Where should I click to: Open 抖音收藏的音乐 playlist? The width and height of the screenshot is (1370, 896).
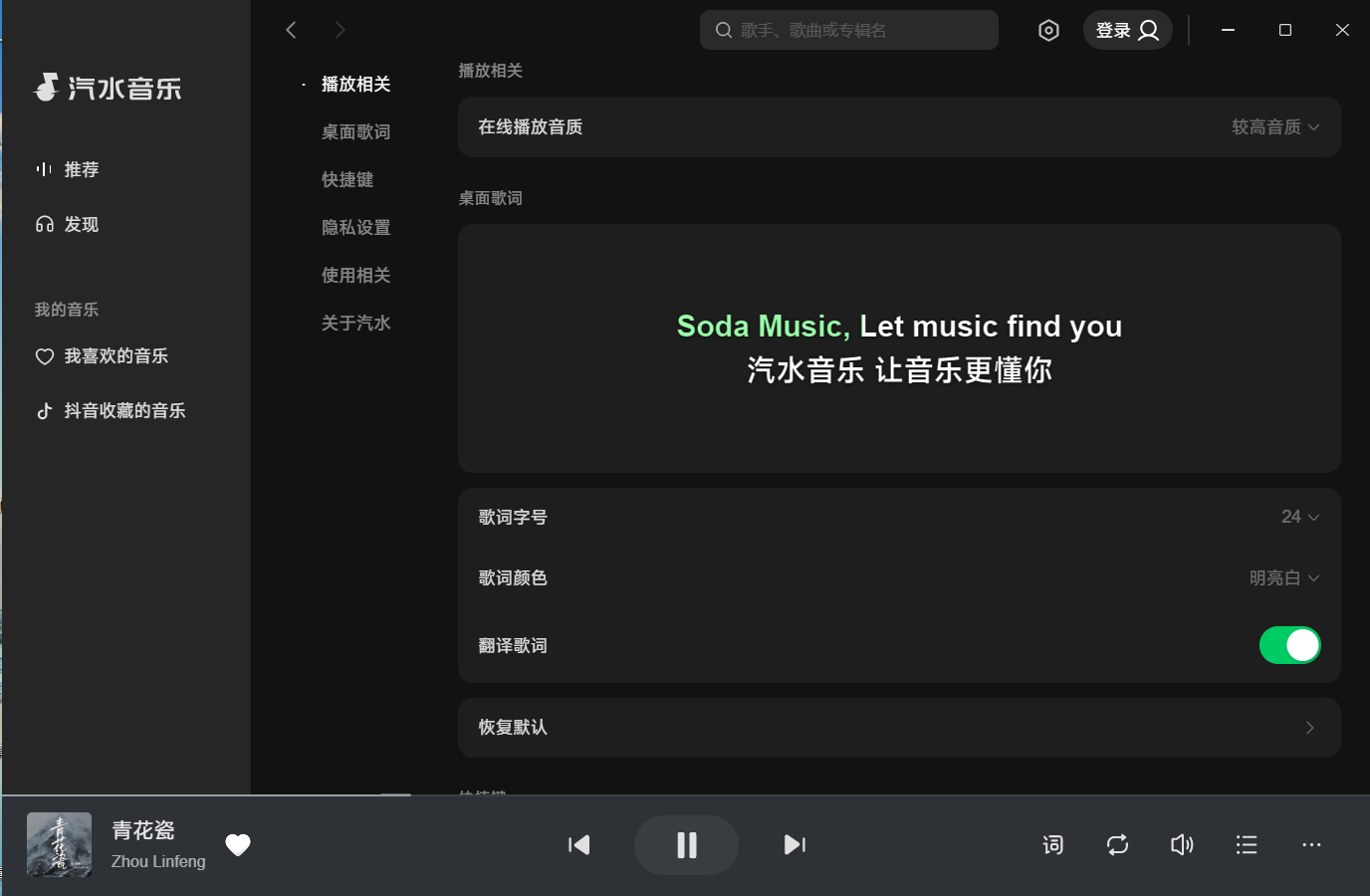pos(124,410)
